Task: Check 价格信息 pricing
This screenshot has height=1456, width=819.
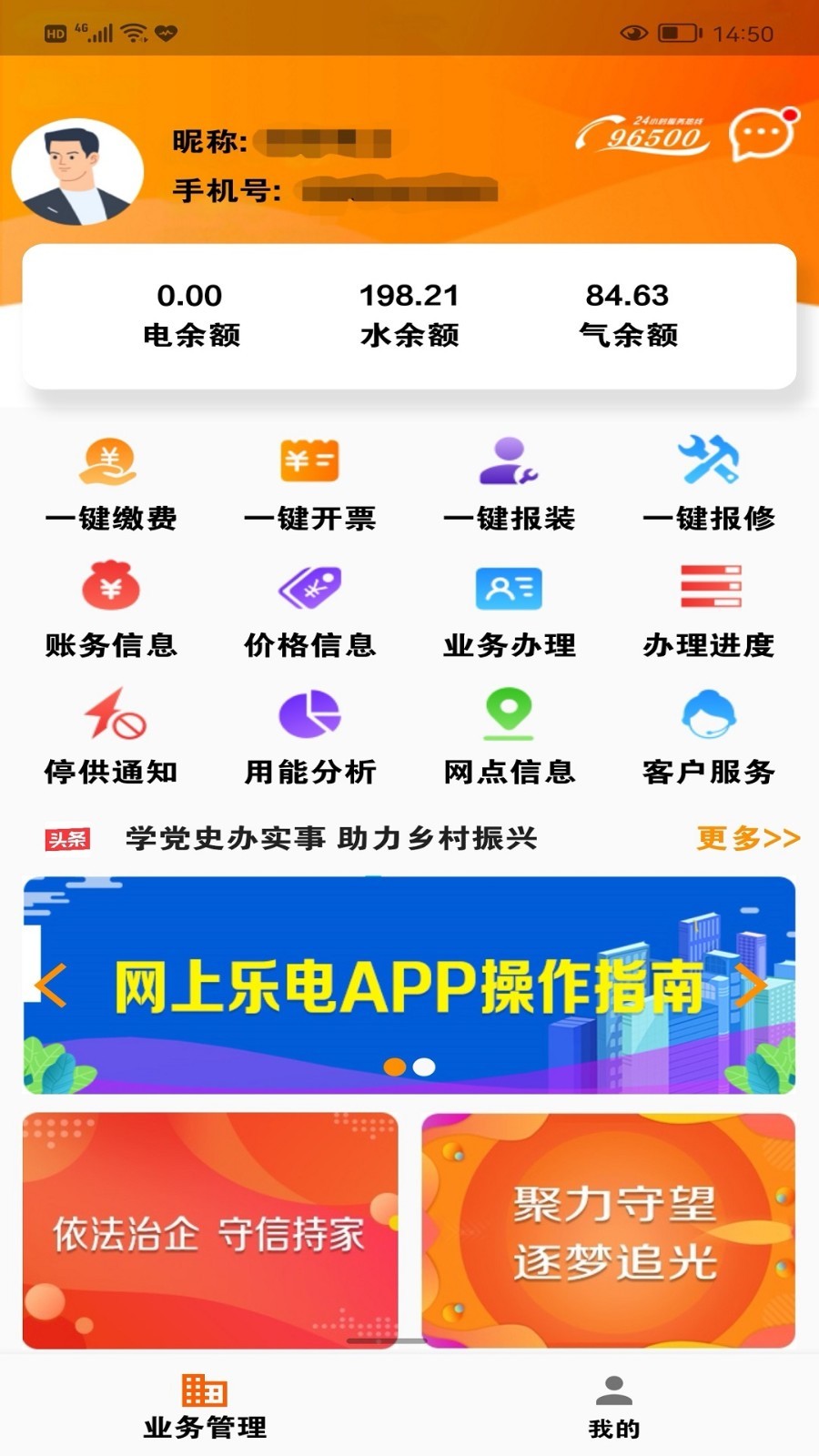Action: pyautogui.click(x=309, y=610)
